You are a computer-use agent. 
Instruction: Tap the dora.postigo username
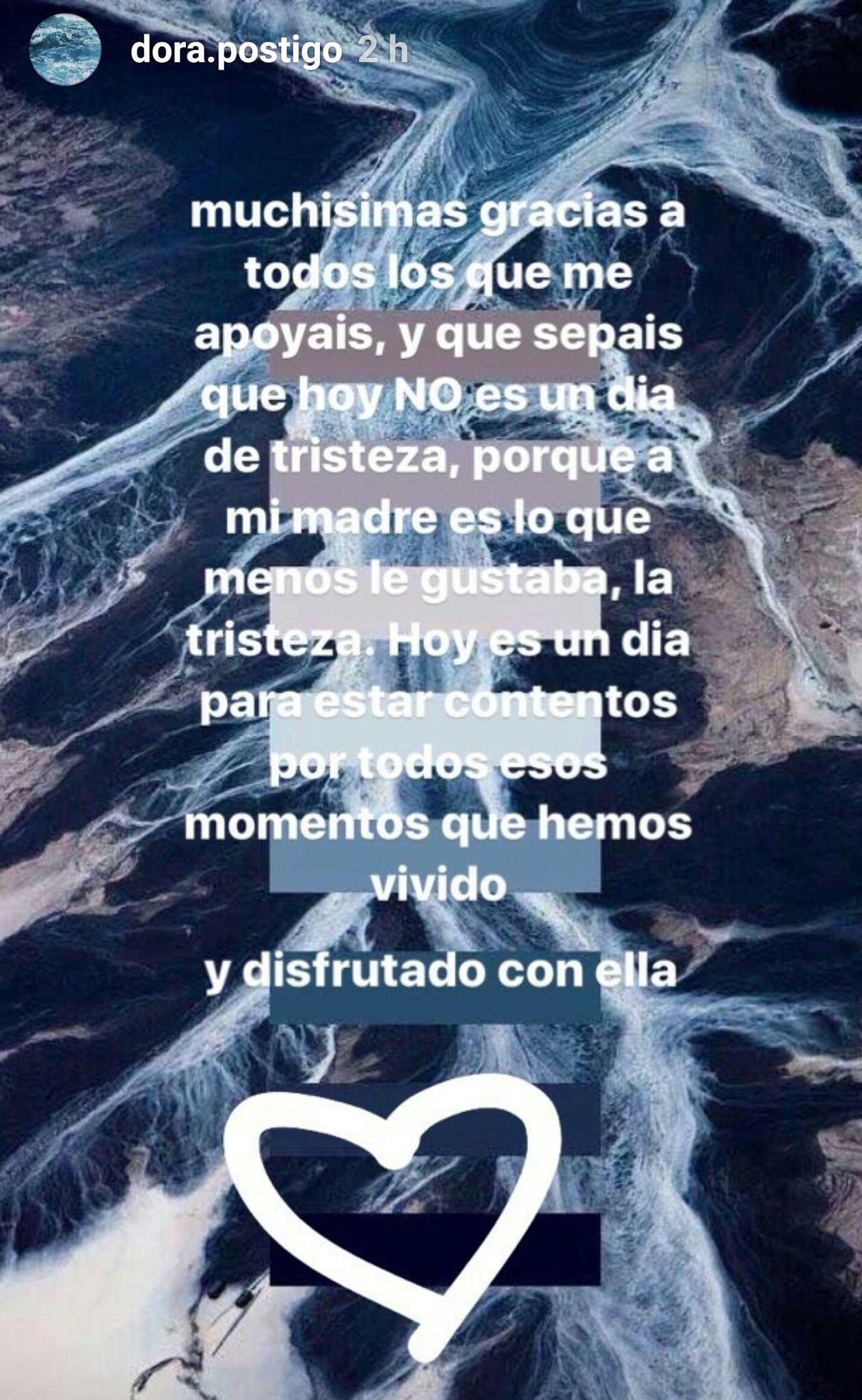(x=236, y=51)
